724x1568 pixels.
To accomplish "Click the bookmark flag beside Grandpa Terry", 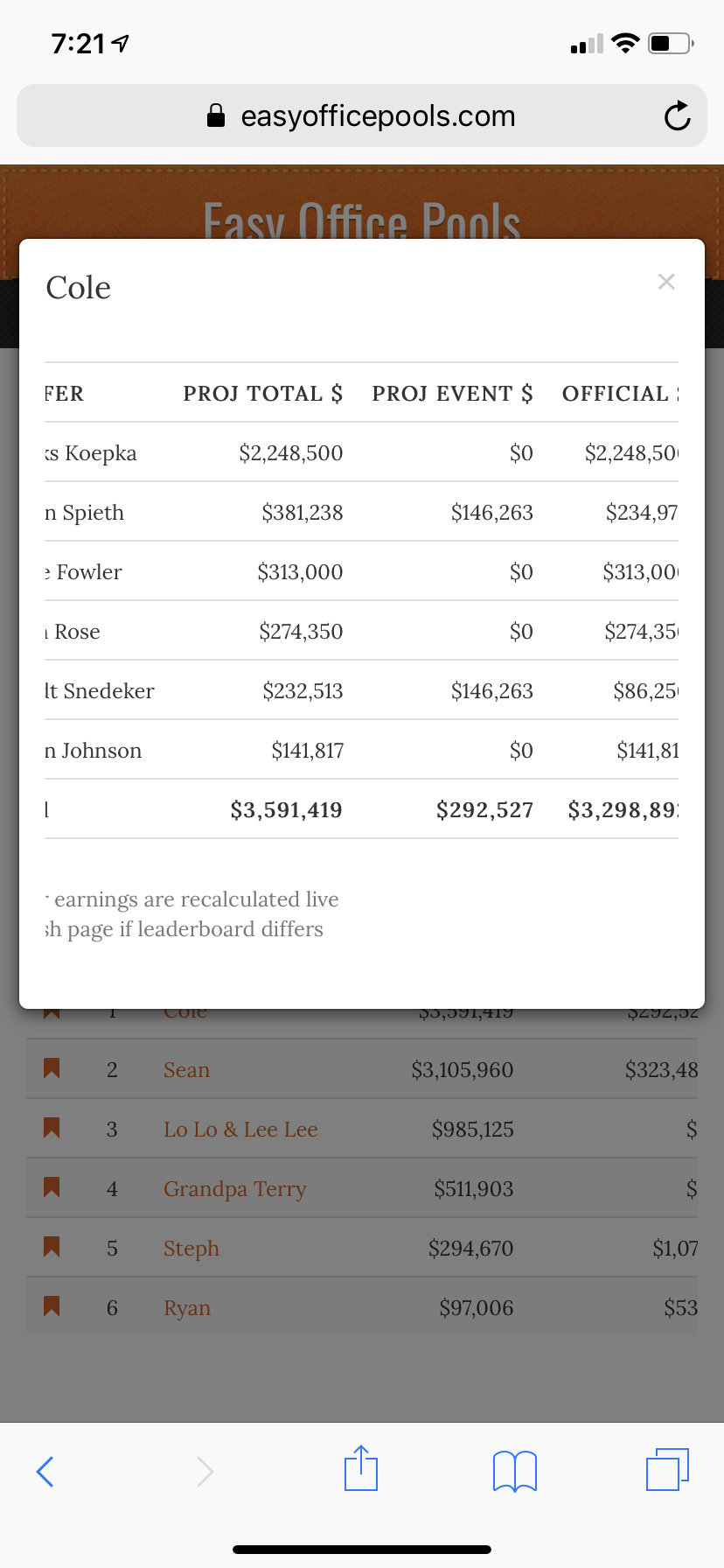I will pyautogui.click(x=51, y=1188).
